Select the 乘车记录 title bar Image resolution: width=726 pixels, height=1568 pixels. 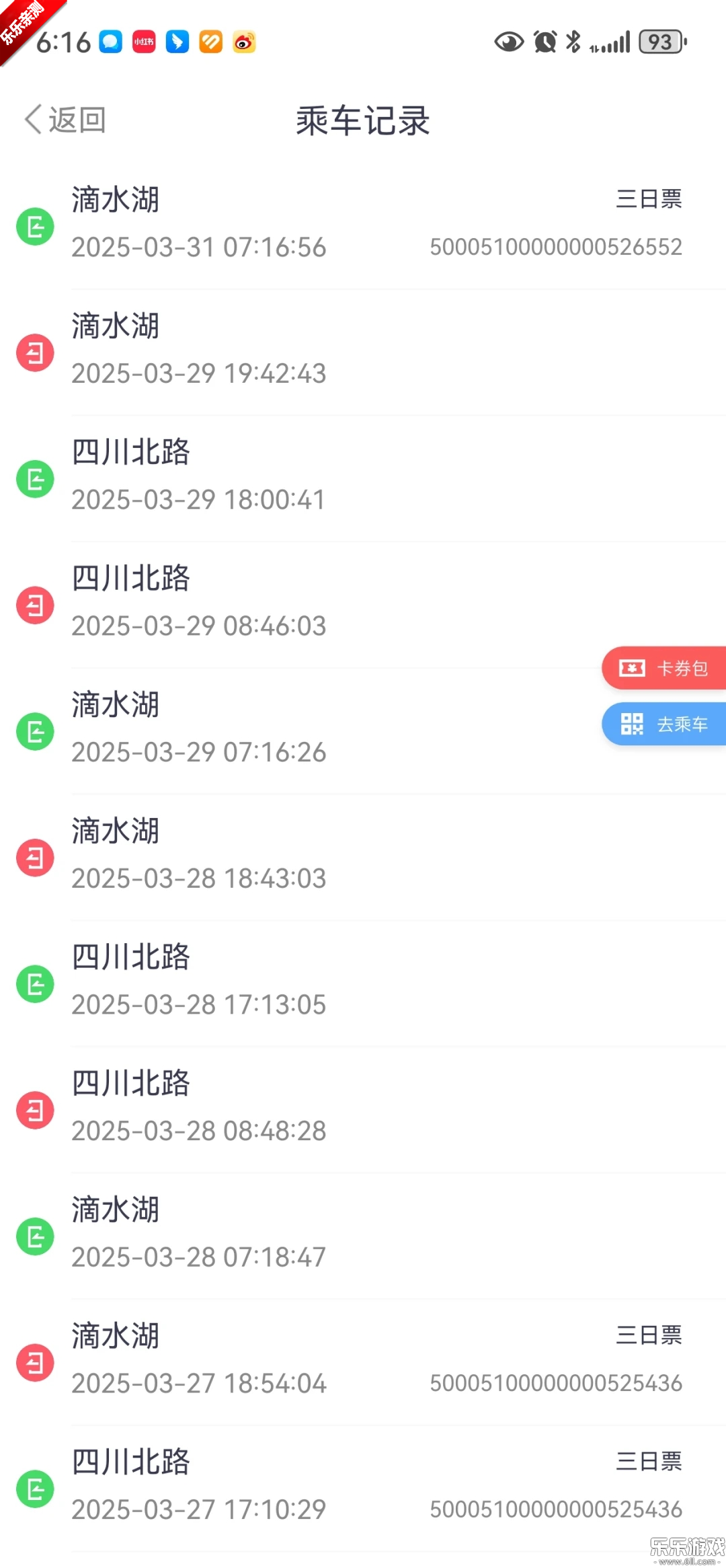(x=362, y=121)
